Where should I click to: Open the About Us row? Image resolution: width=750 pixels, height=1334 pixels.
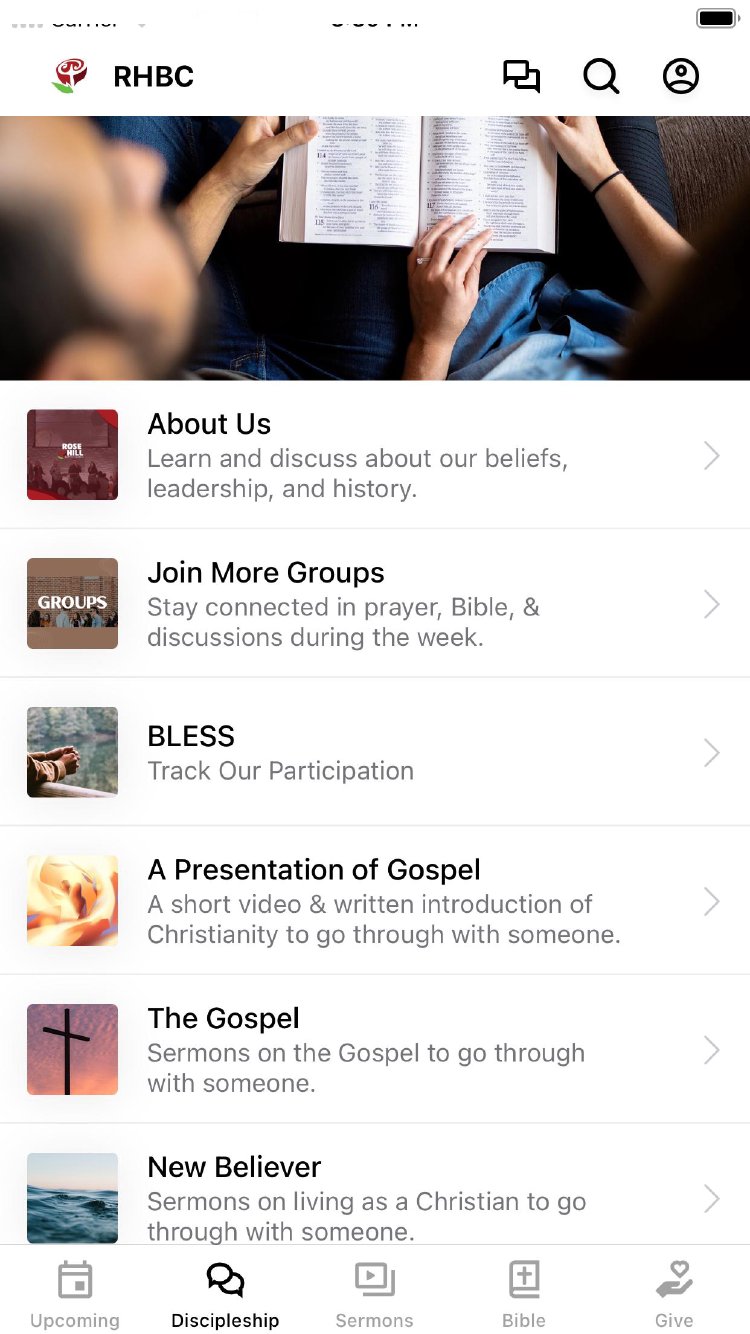click(375, 455)
